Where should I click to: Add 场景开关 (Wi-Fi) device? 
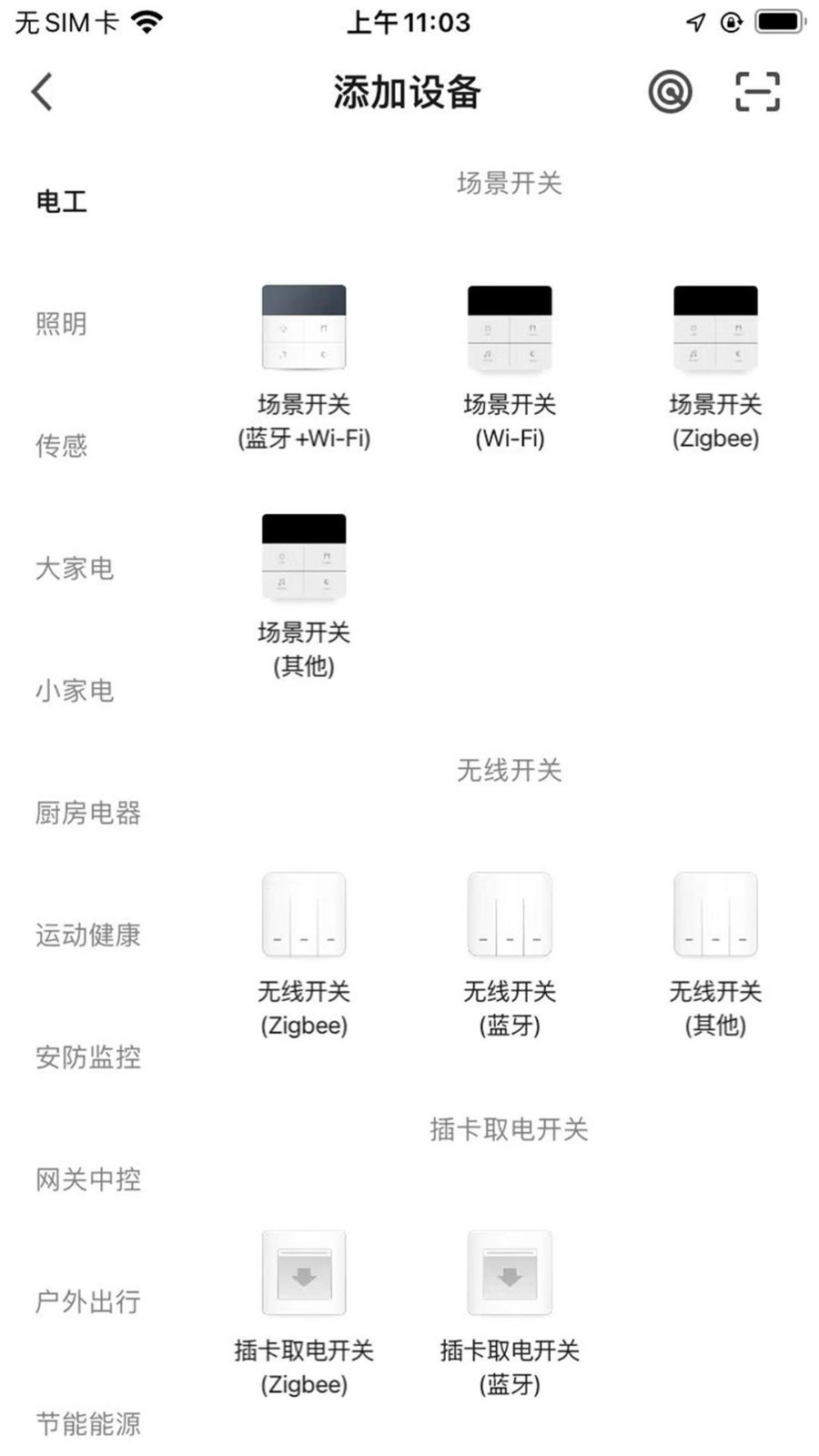point(510,368)
